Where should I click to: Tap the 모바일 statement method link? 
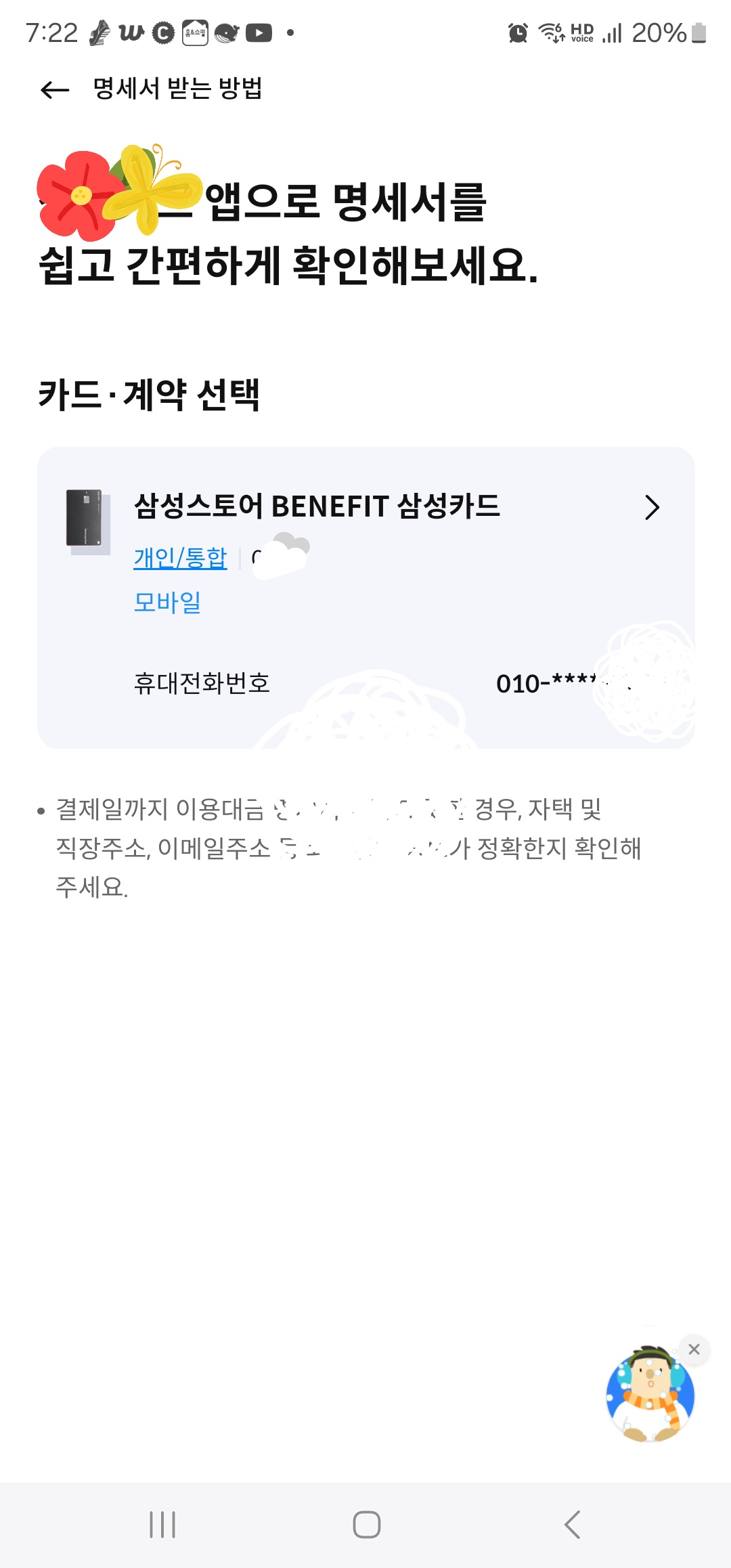167,602
